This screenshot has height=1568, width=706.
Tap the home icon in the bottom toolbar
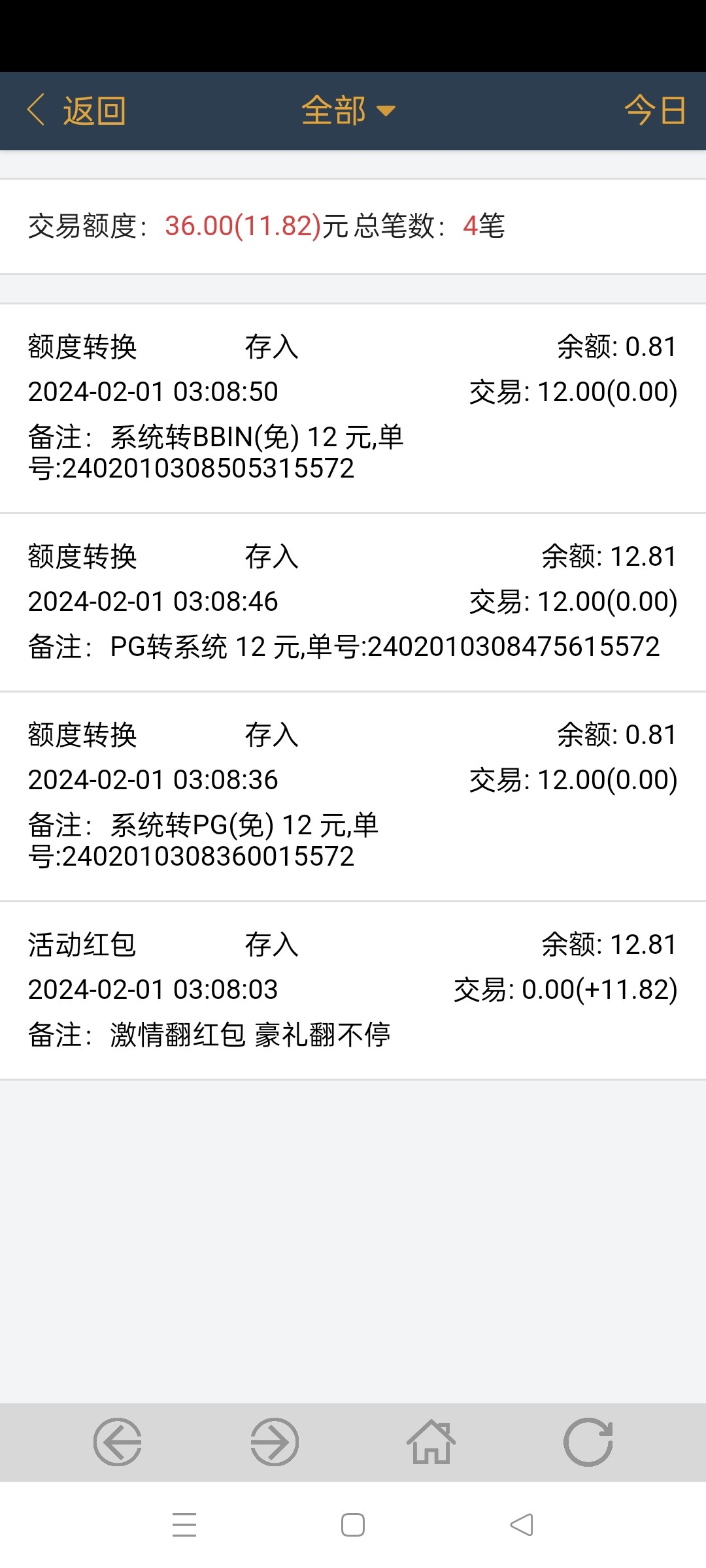click(x=431, y=1441)
